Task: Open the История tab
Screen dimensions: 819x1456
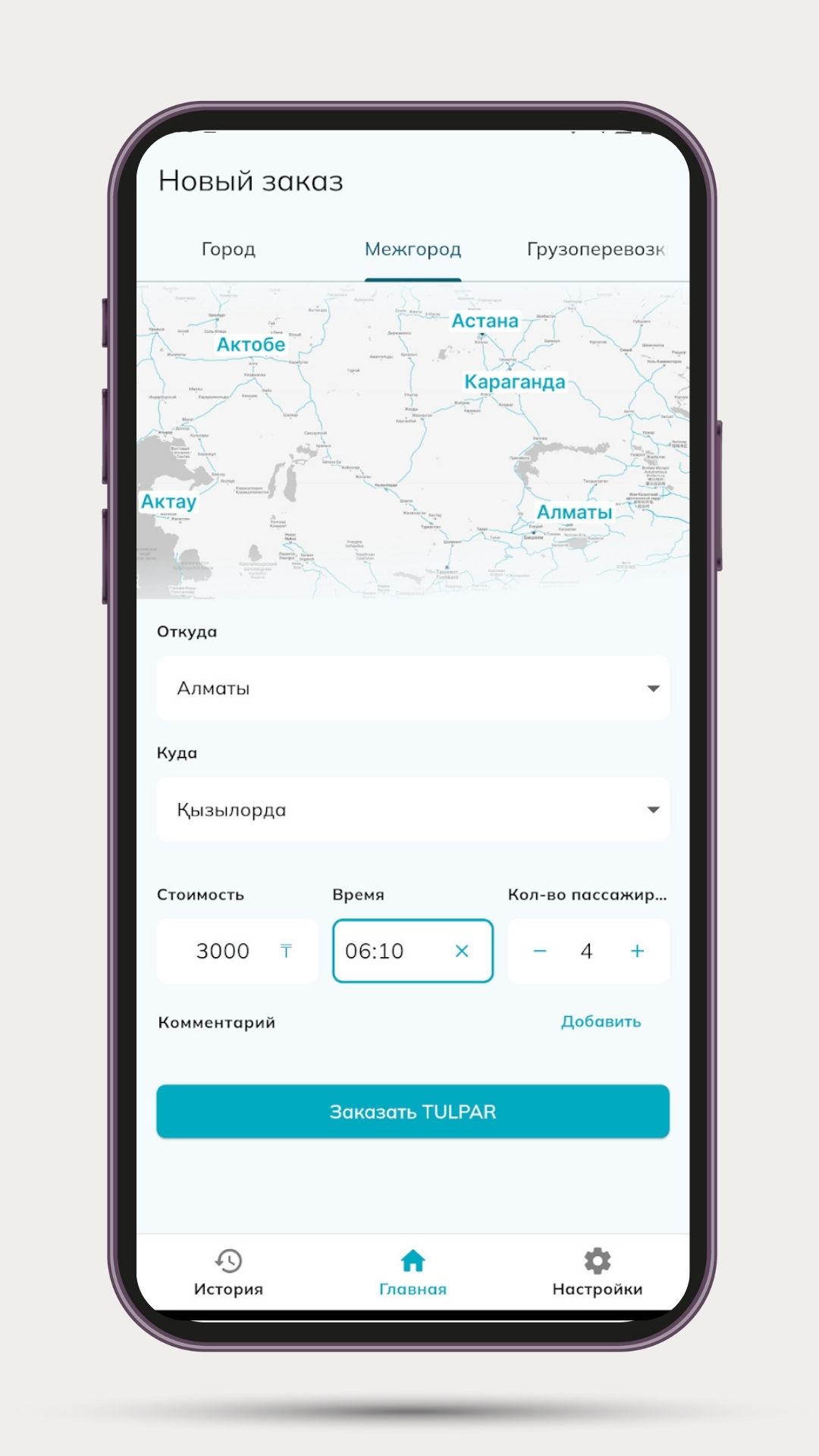Action: pos(228,1272)
